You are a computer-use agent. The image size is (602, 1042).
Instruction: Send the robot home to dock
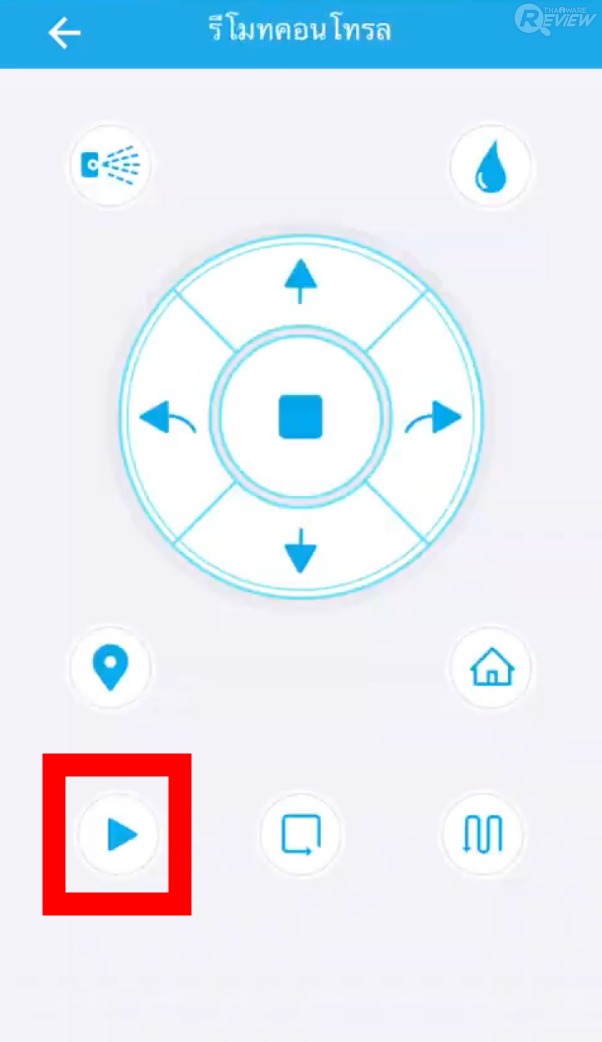[x=491, y=668]
